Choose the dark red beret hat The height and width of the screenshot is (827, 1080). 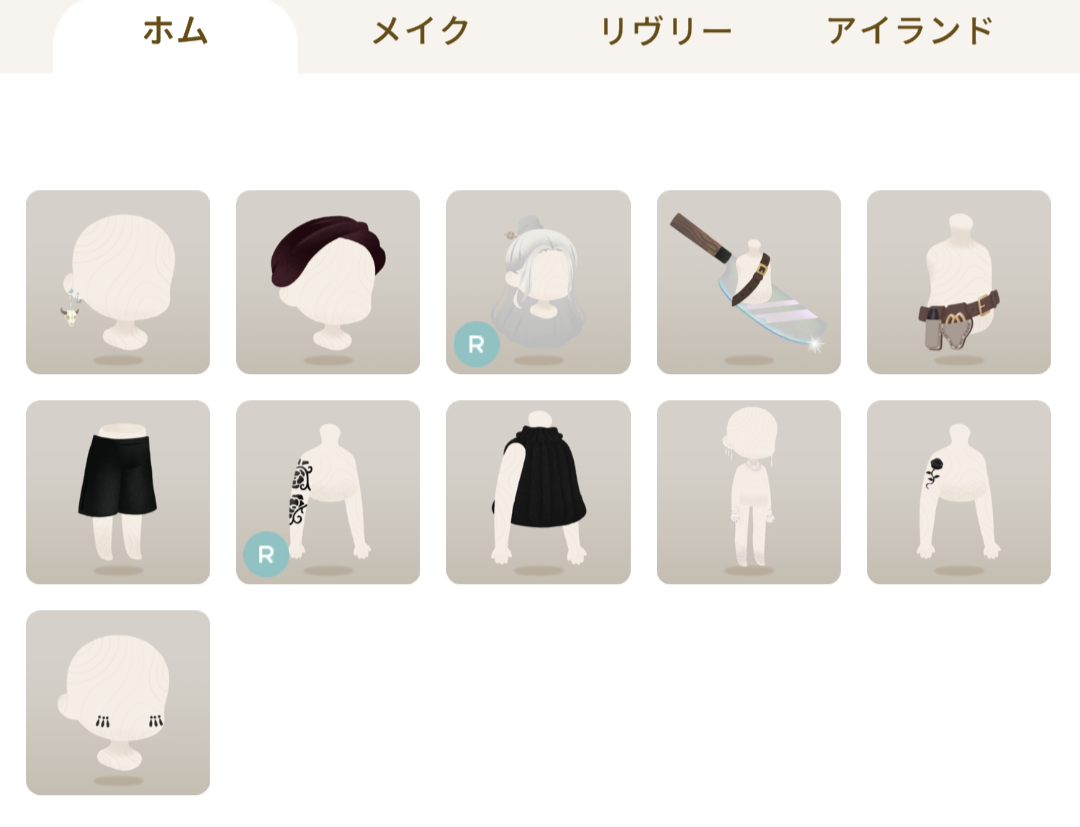328,282
